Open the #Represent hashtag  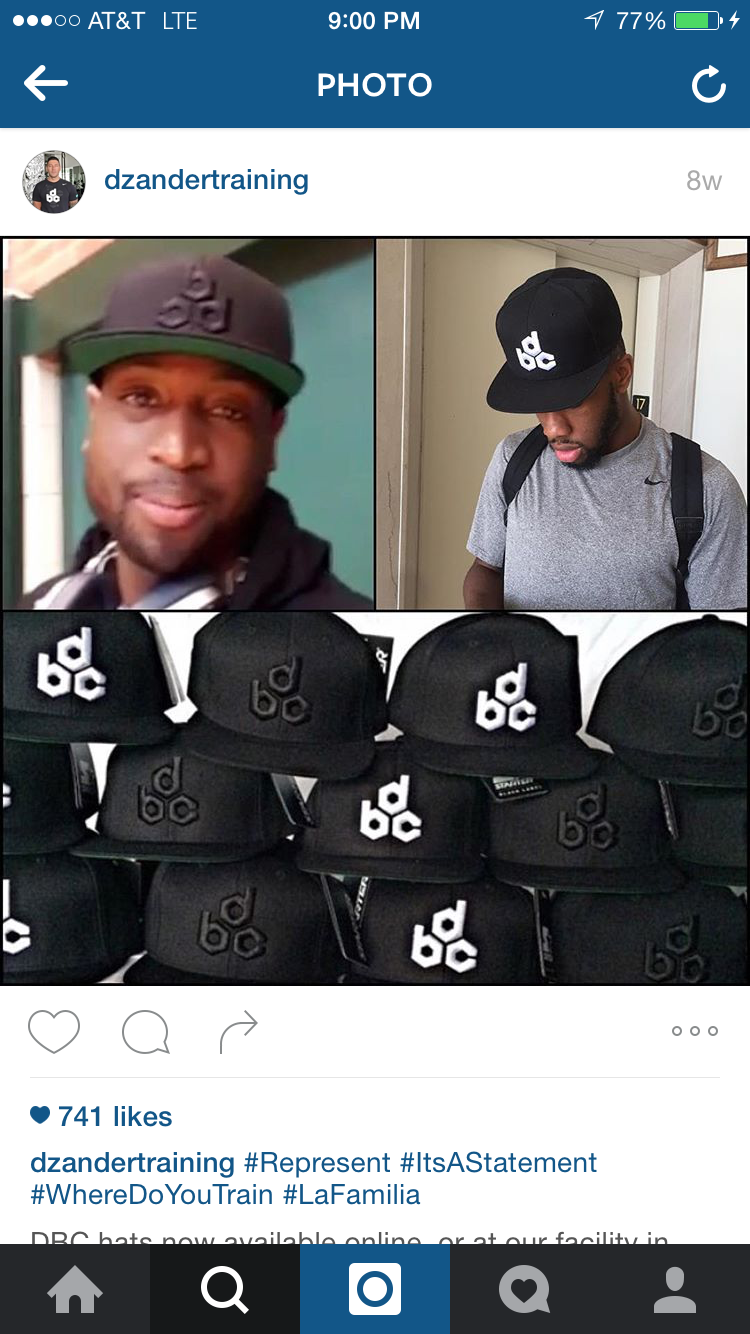tap(317, 1163)
